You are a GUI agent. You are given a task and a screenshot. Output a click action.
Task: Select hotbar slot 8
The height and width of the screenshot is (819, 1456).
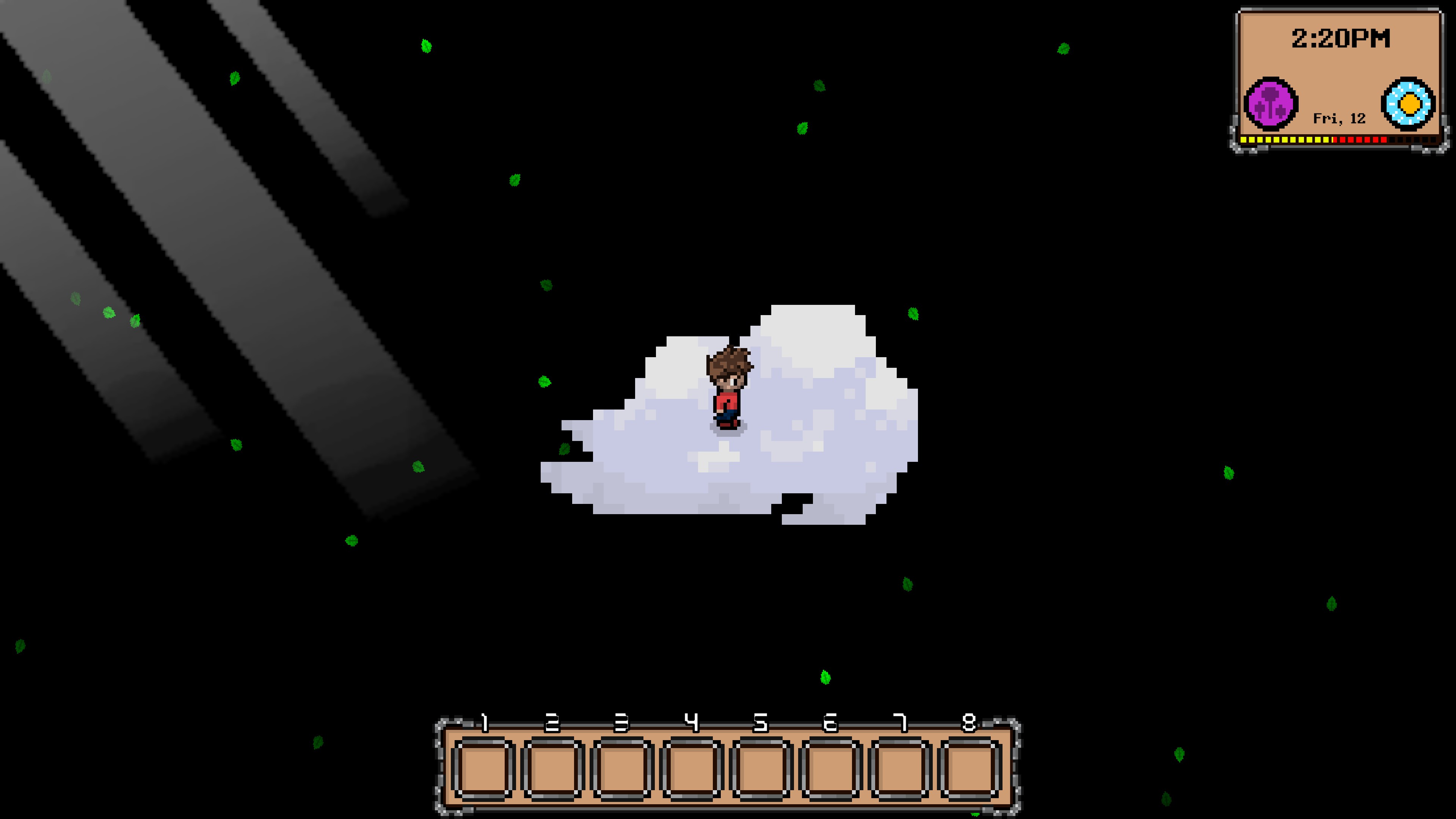970,768
